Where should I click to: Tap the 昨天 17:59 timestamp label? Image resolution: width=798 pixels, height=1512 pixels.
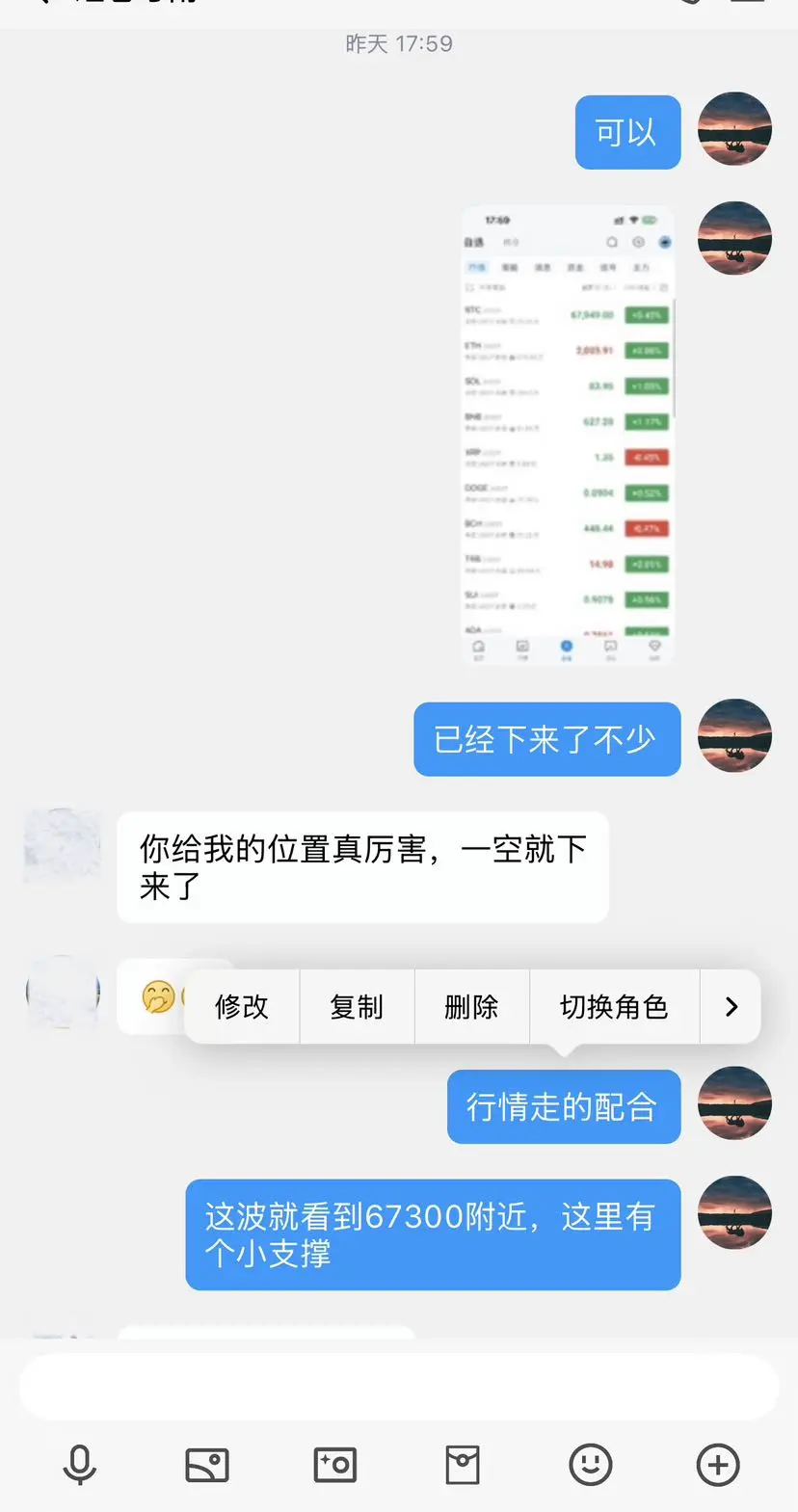click(x=398, y=43)
